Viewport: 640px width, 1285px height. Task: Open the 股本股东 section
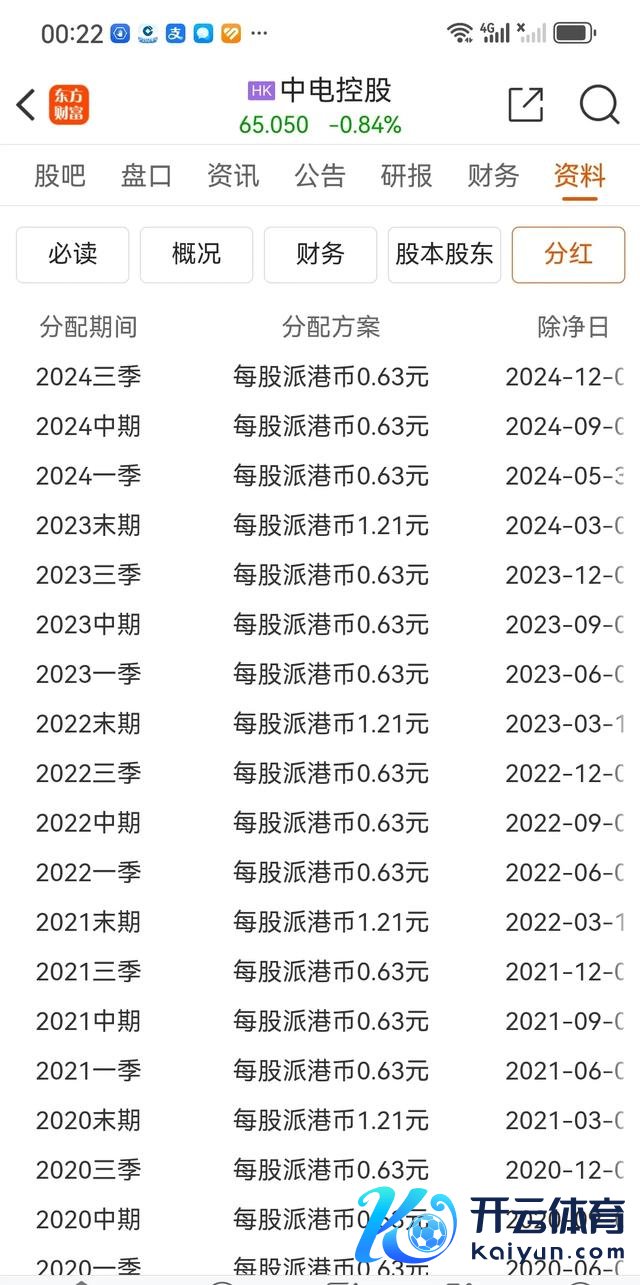click(x=444, y=254)
